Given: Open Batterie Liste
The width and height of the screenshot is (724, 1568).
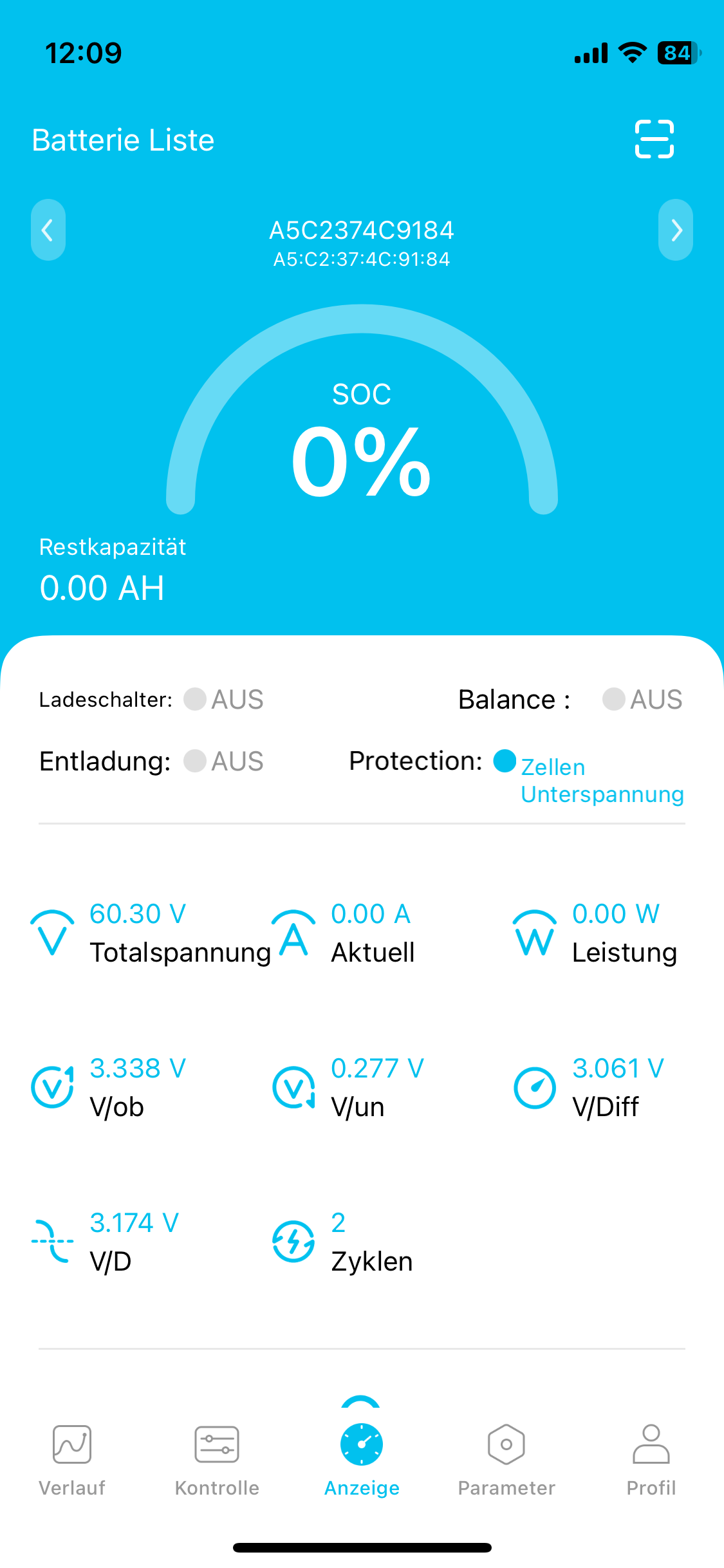Looking at the screenshot, I should point(123,140).
